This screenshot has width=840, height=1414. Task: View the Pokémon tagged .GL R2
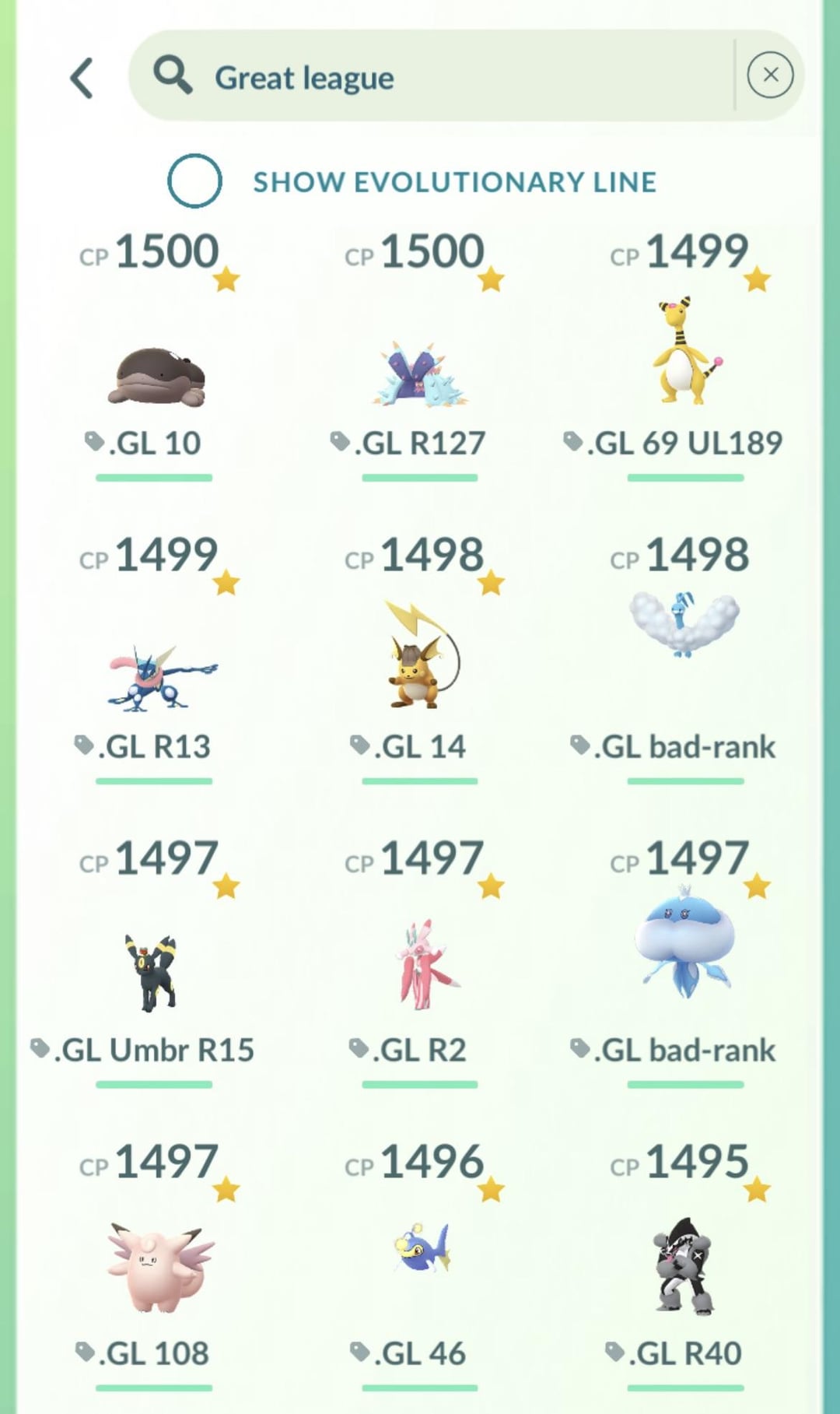point(420,961)
